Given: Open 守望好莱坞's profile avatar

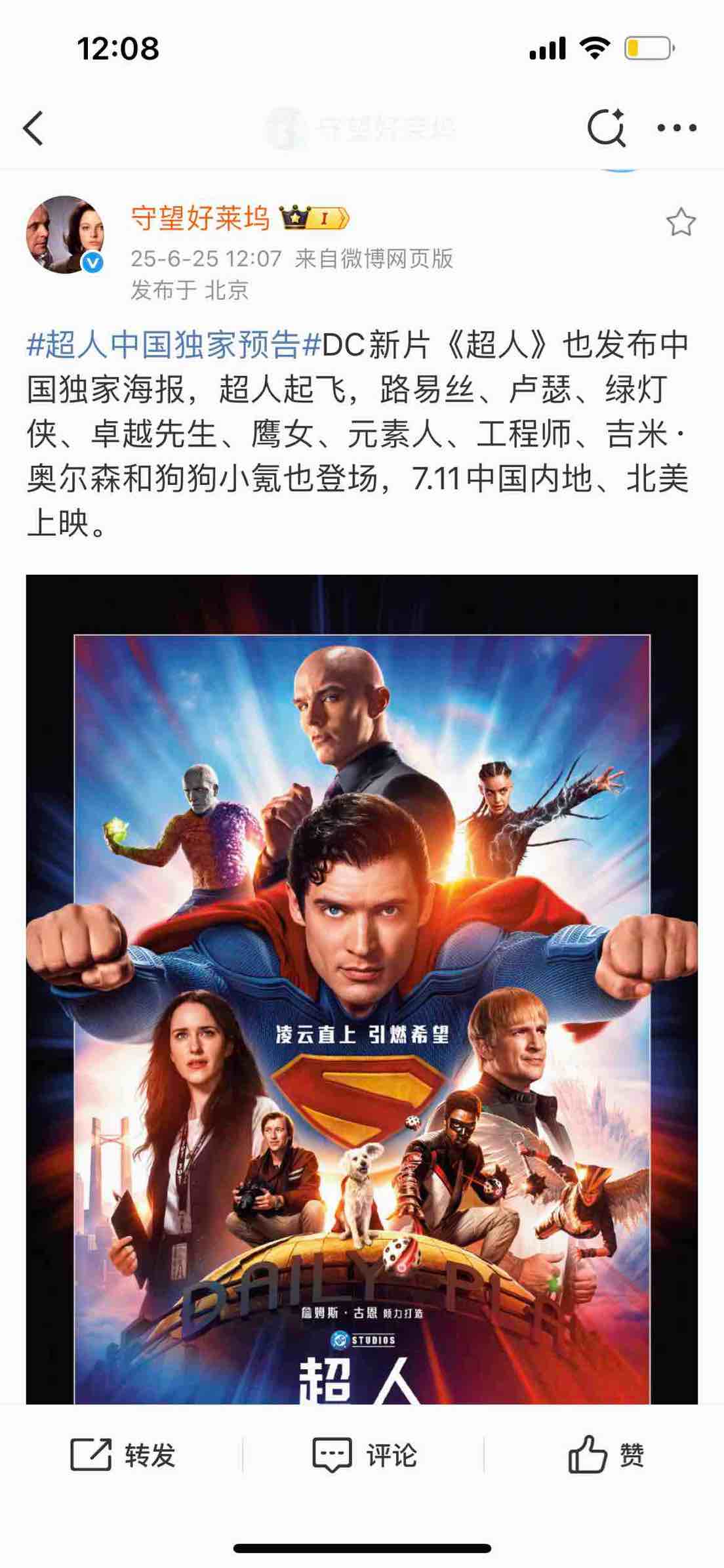Looking at the screenshot, I should (65, 234).
